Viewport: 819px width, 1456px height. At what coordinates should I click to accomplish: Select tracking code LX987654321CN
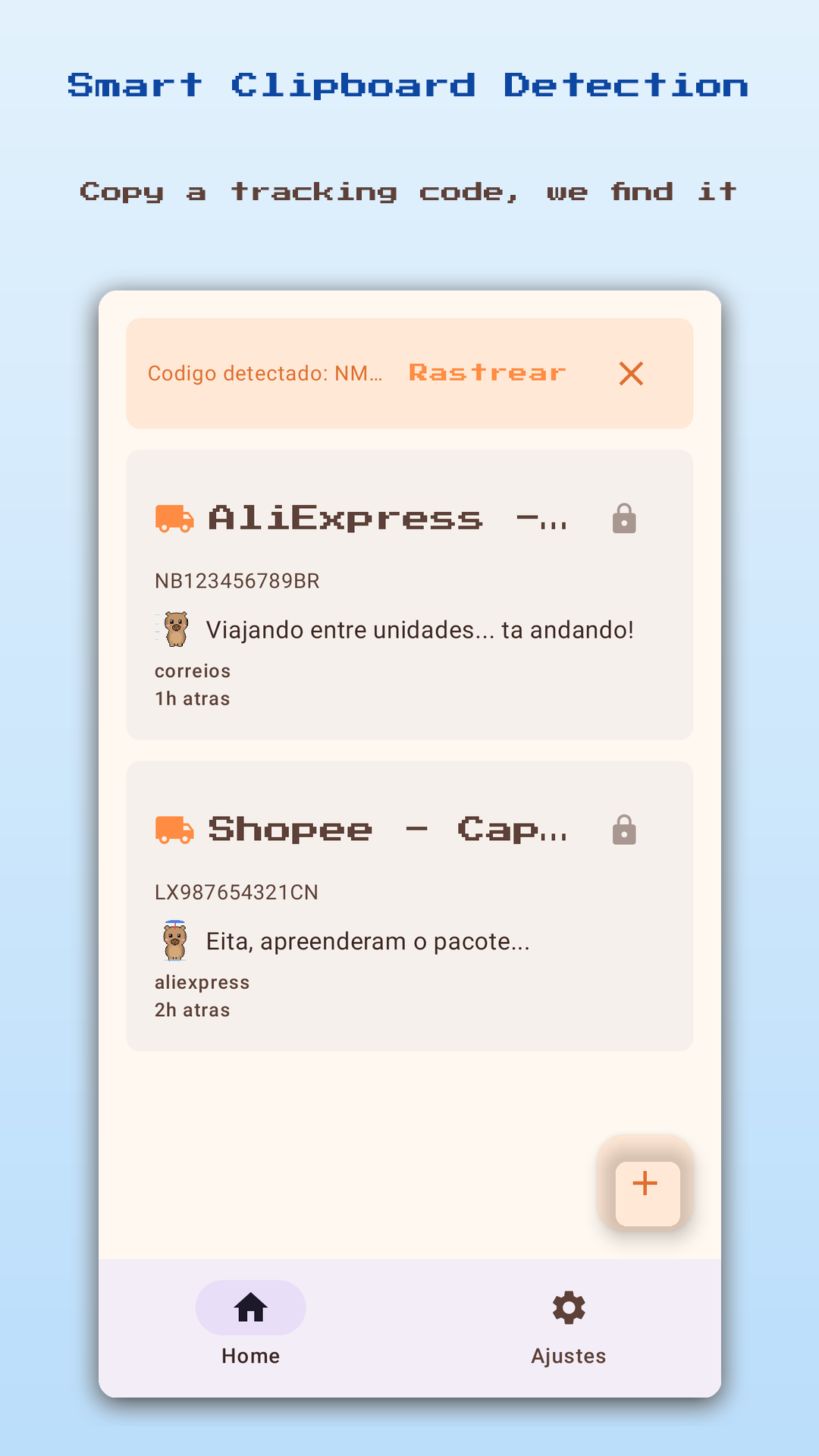point(237,893)
